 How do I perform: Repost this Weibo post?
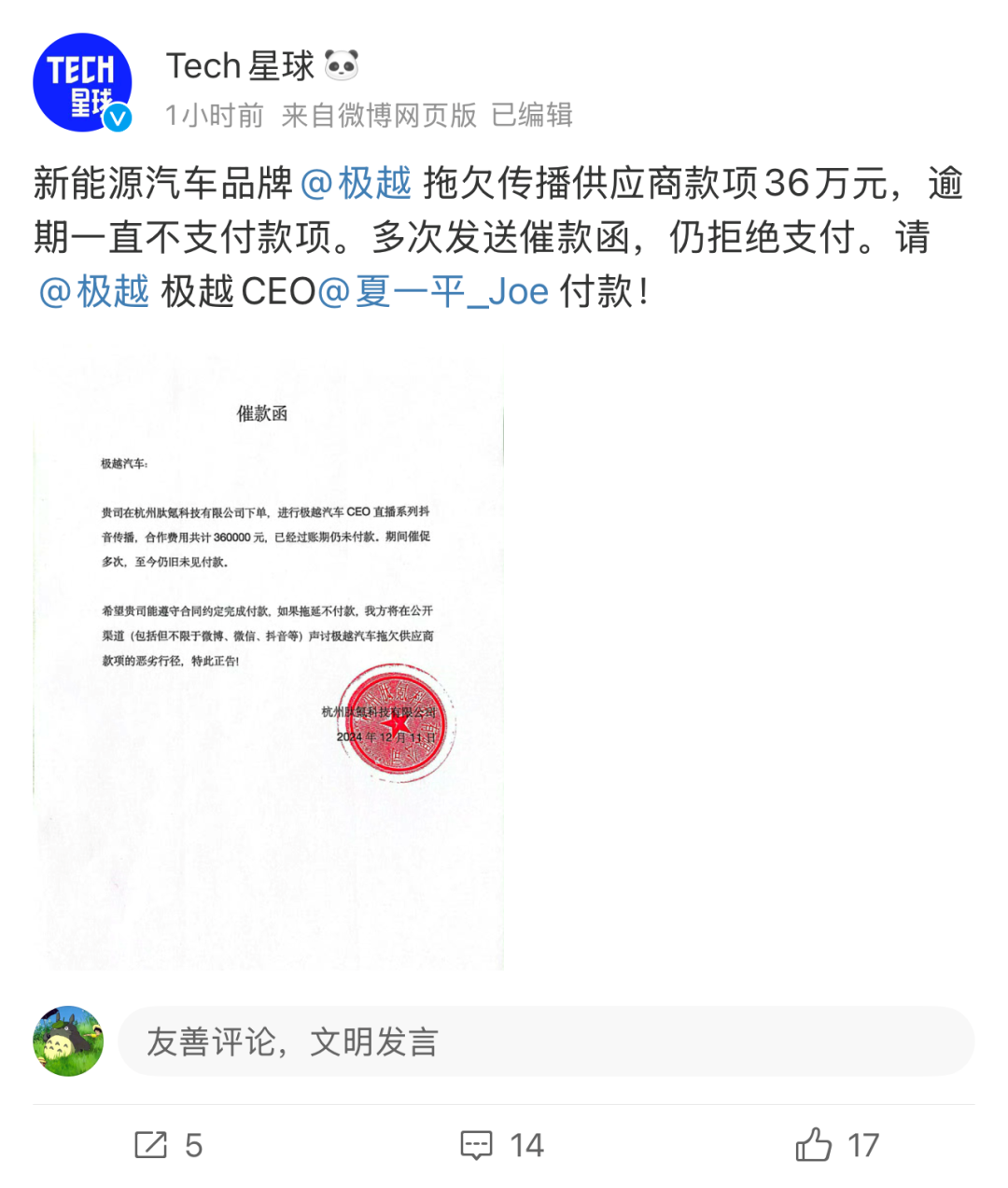pos(168,1145)
